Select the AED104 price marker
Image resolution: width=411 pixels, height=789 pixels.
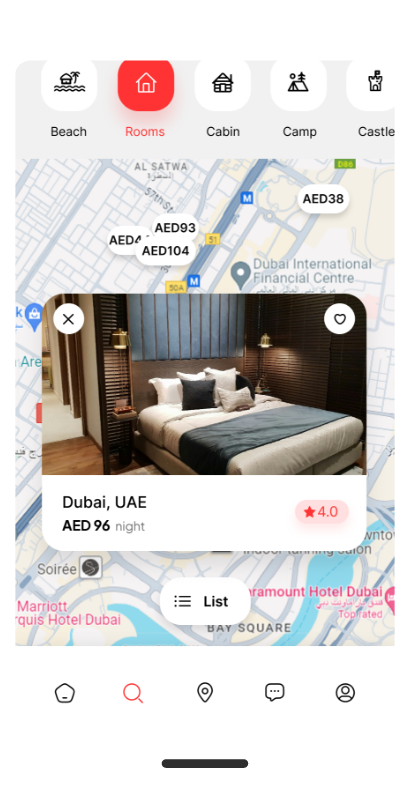[x=165, y=250]
